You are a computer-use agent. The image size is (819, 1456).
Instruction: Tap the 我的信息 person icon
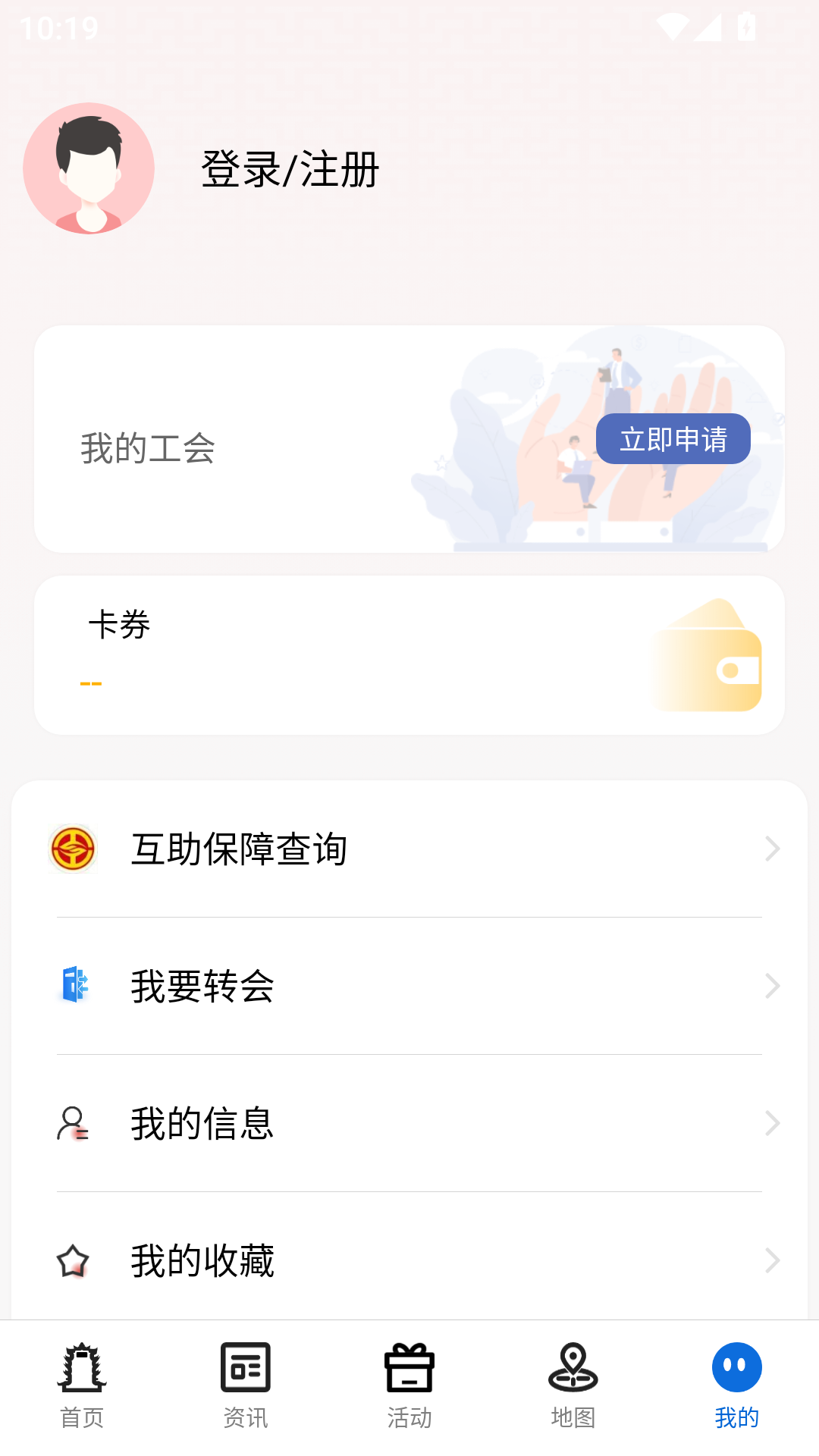tap(73, 1124)
